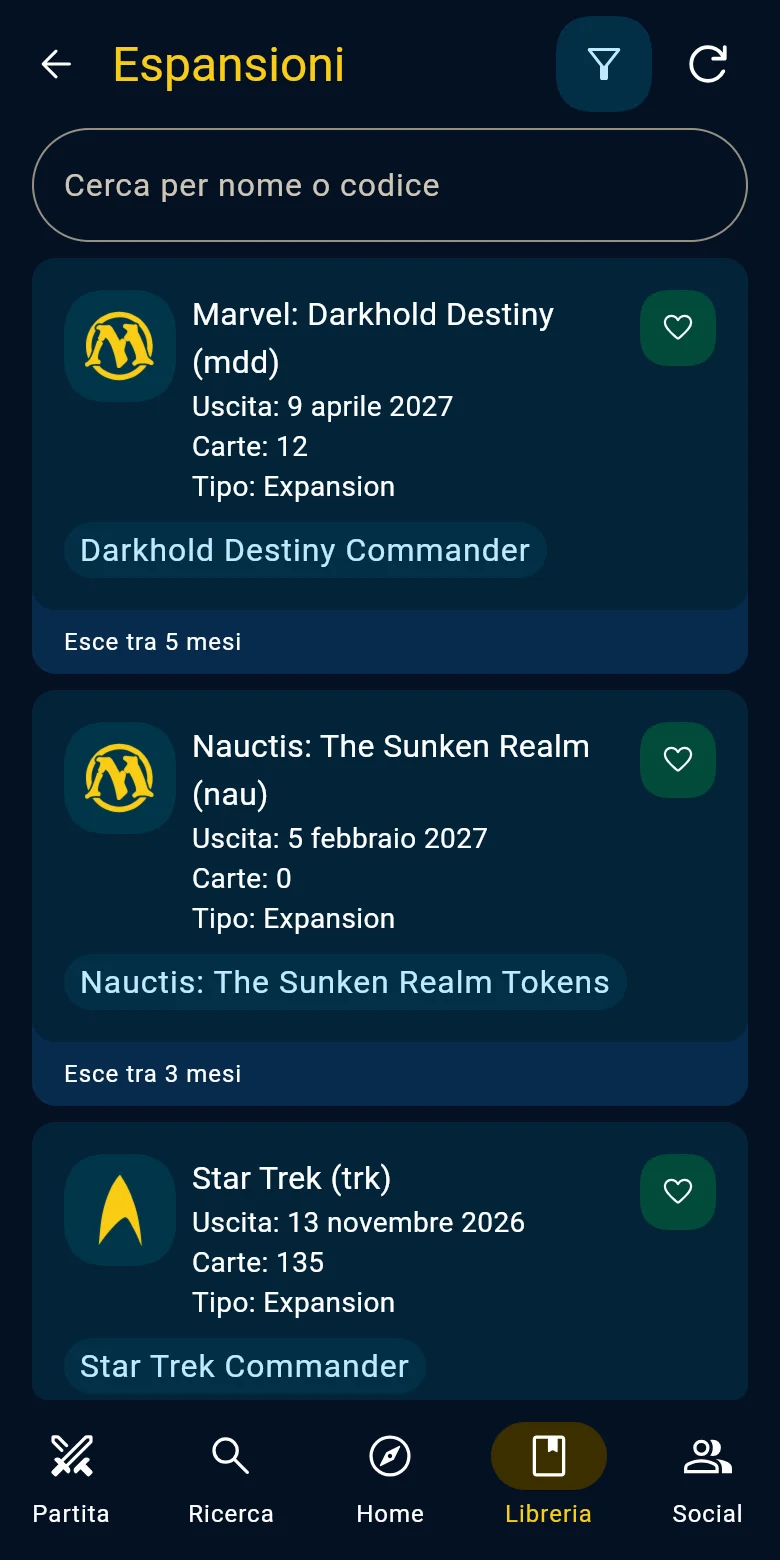Go to the Home tab
The image size is (780, 1560).
point(390,1478)
